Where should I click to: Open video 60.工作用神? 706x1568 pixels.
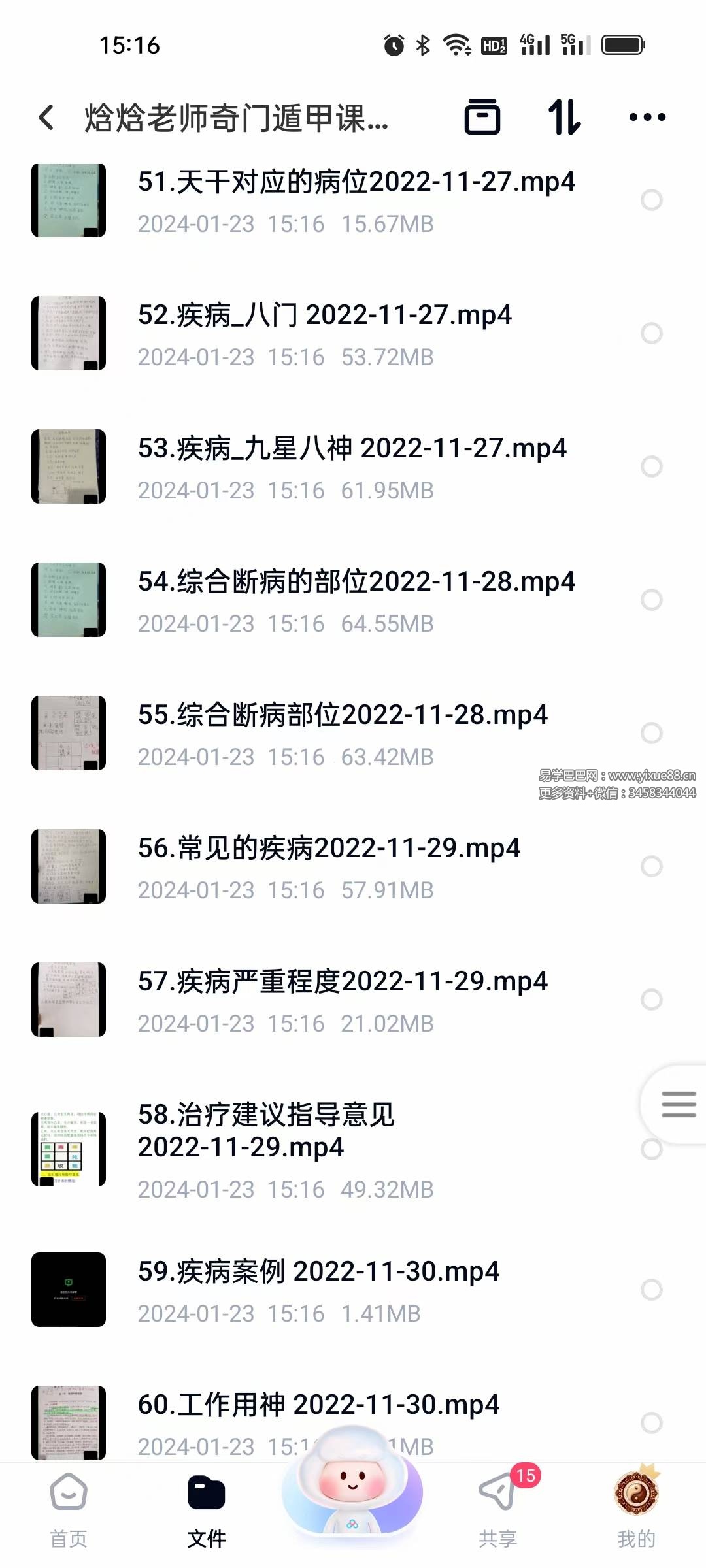coord(318,1405)
